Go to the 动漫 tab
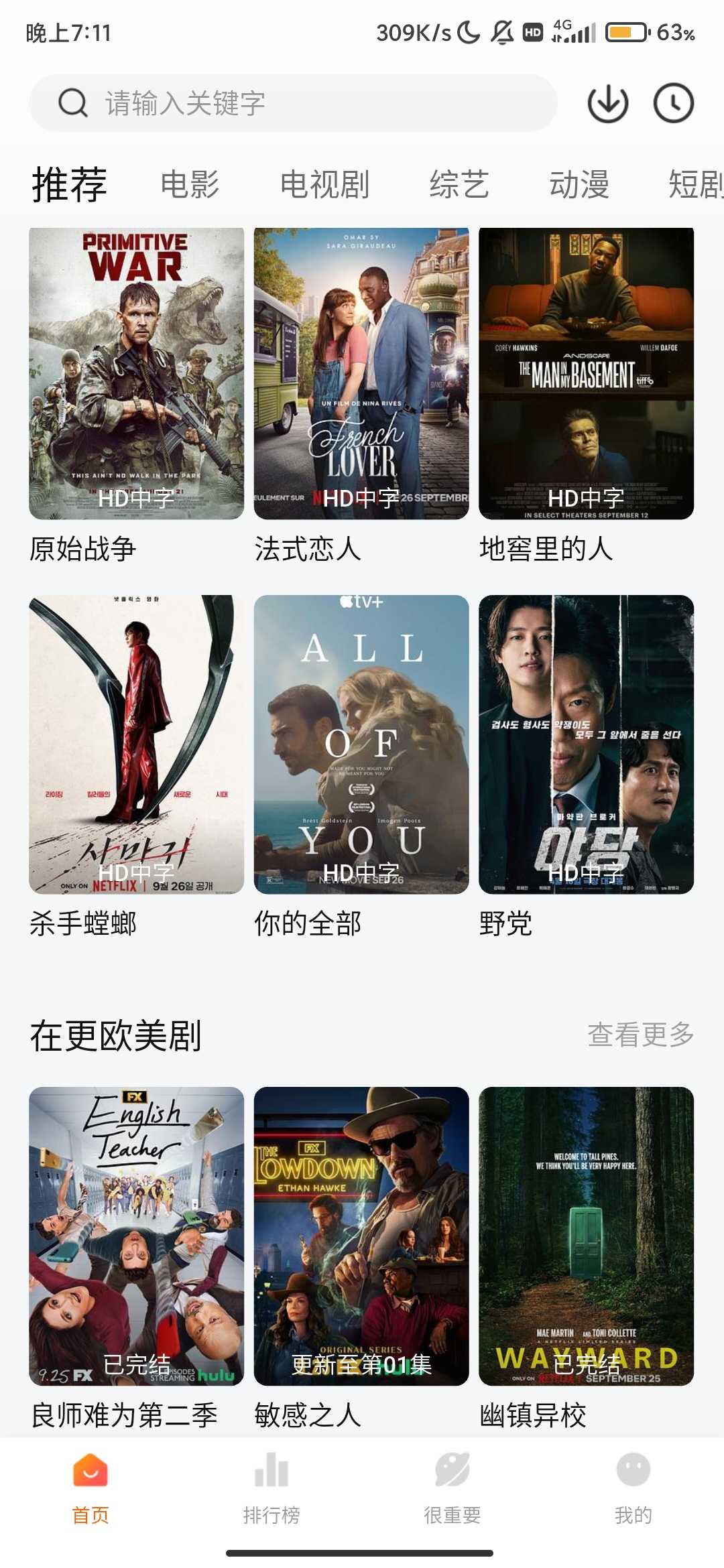Image resolution: width=724 pixels, height=1568 pixels. [579, 184]
